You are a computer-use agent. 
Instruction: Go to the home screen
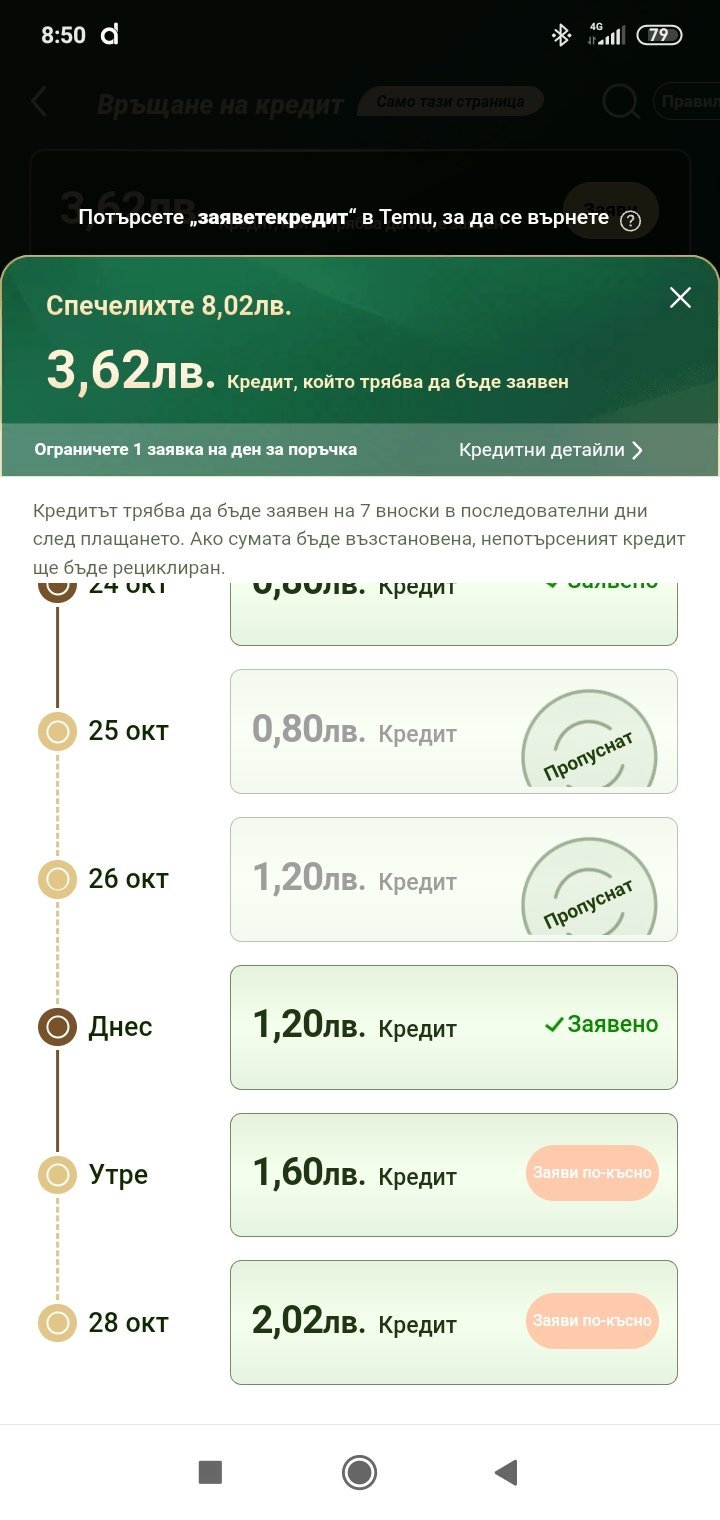click(359, 1472)
